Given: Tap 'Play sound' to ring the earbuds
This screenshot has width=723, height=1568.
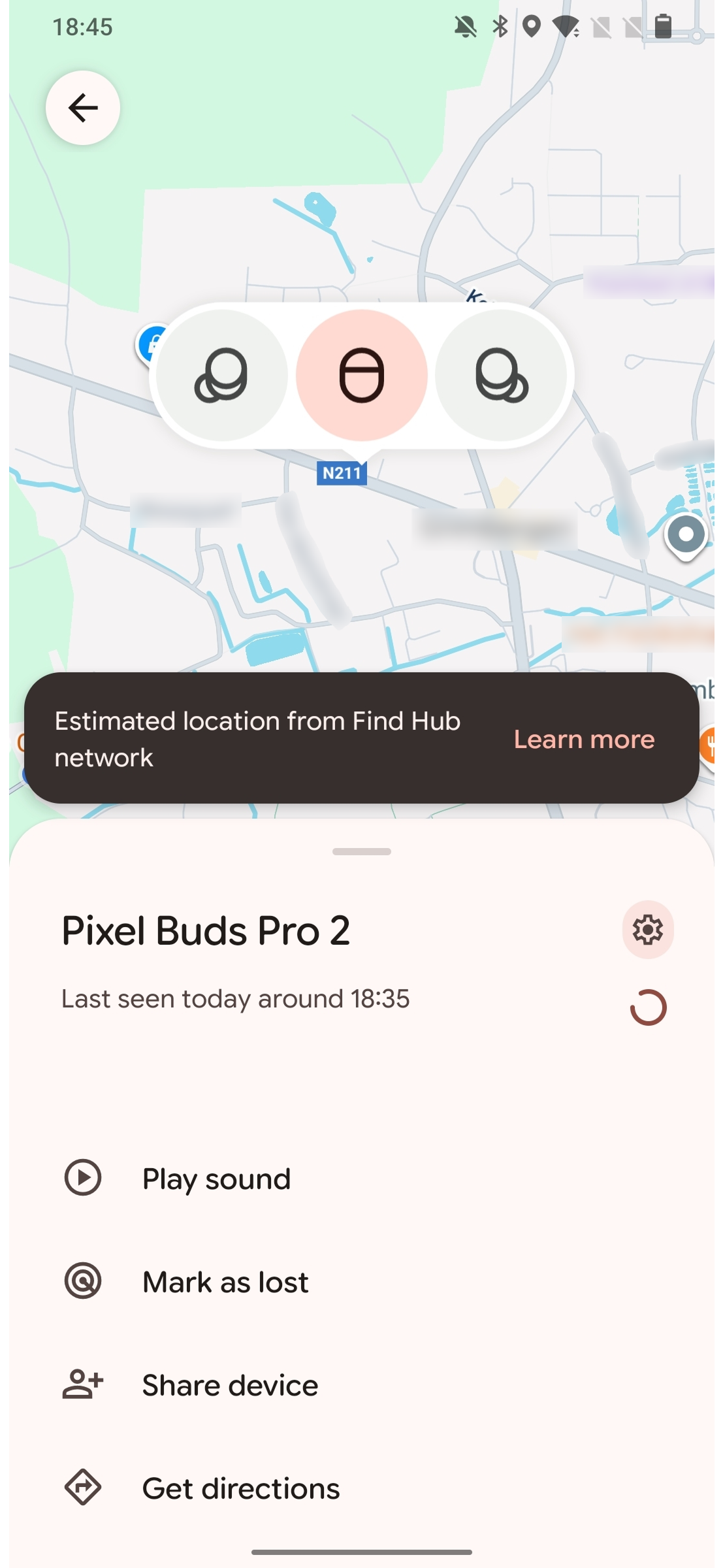Looking at the screenshot, I should click(216, 1179).
